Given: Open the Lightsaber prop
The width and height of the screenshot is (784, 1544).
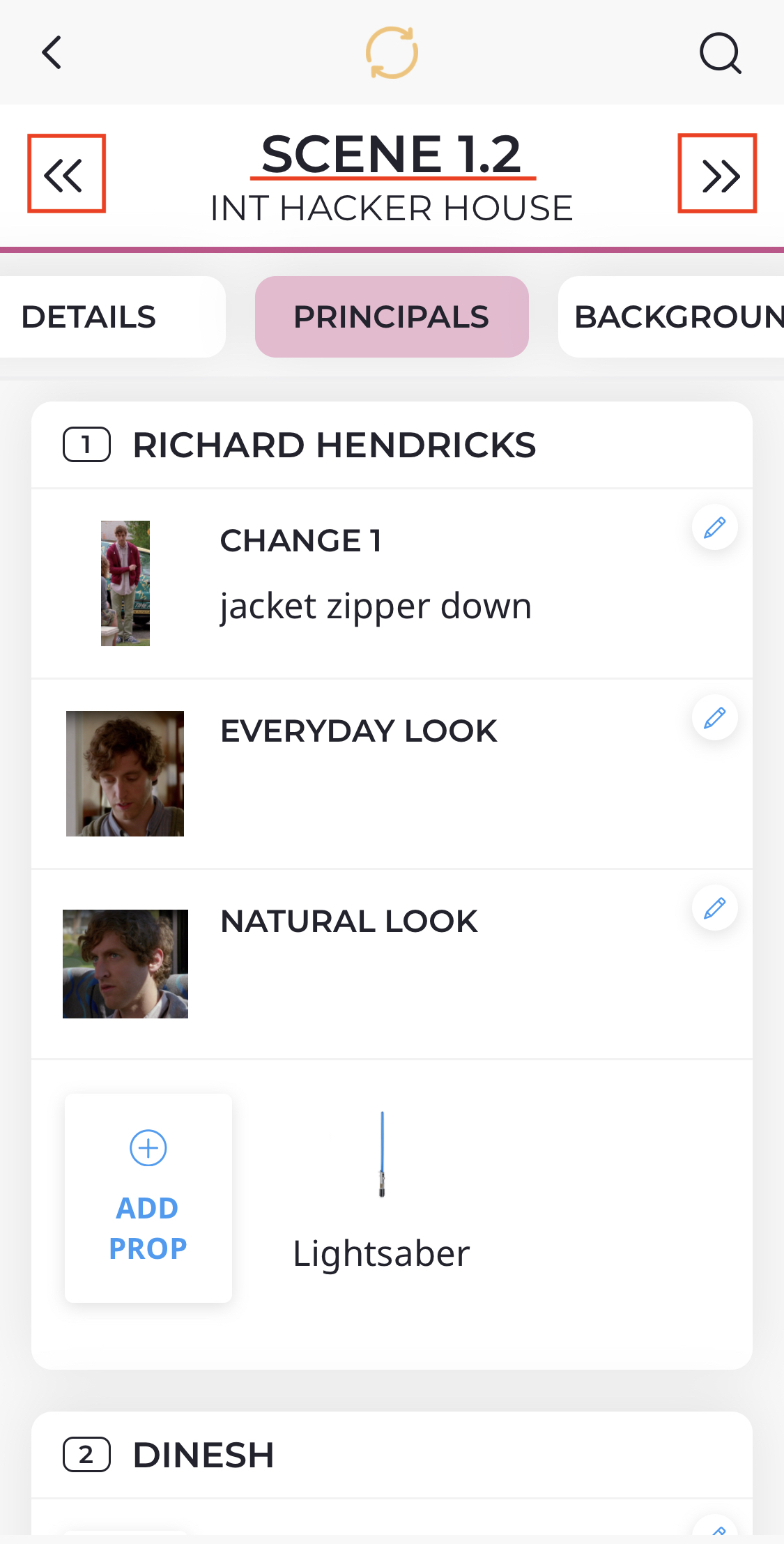Looking at the screenshot, I should coord(381,1192).
